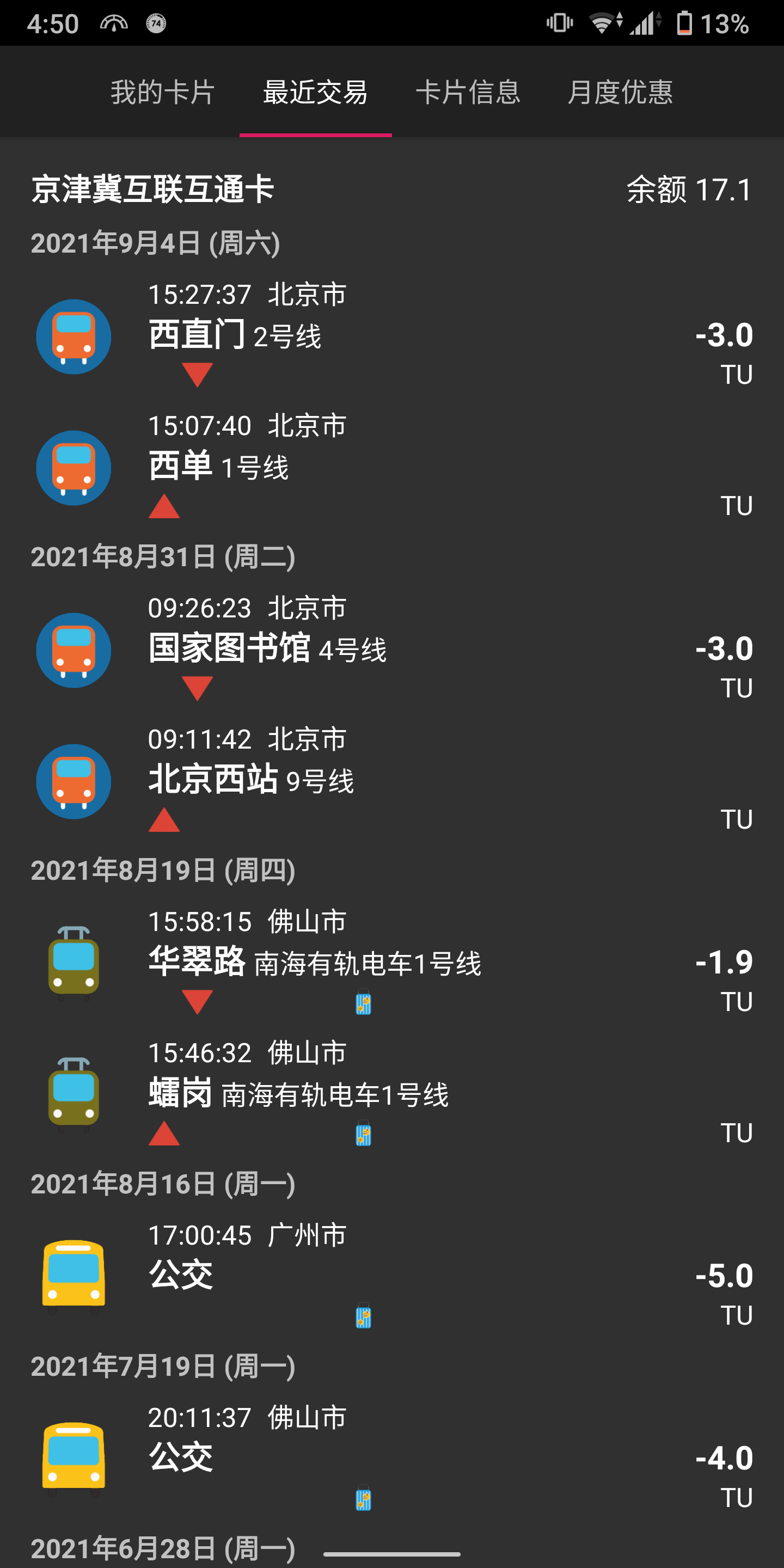Go to the 月度优惠 tab
The width and height of the screenshot is (784, 1568).
coord(620,92)
